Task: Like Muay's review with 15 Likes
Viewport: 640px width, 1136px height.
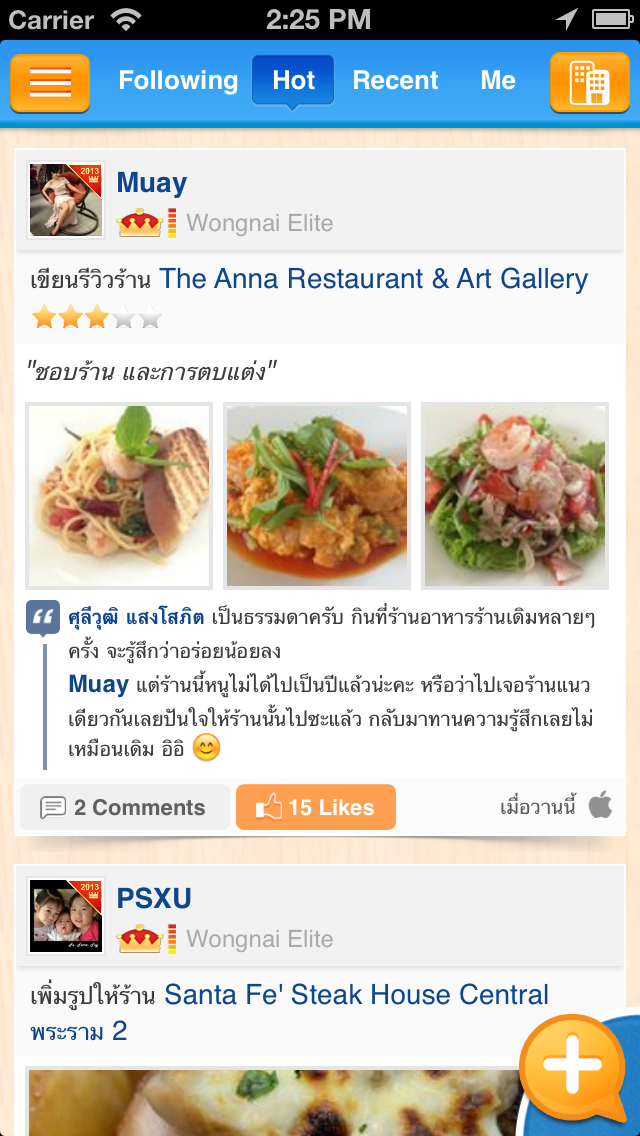Action: pos(316,808)
